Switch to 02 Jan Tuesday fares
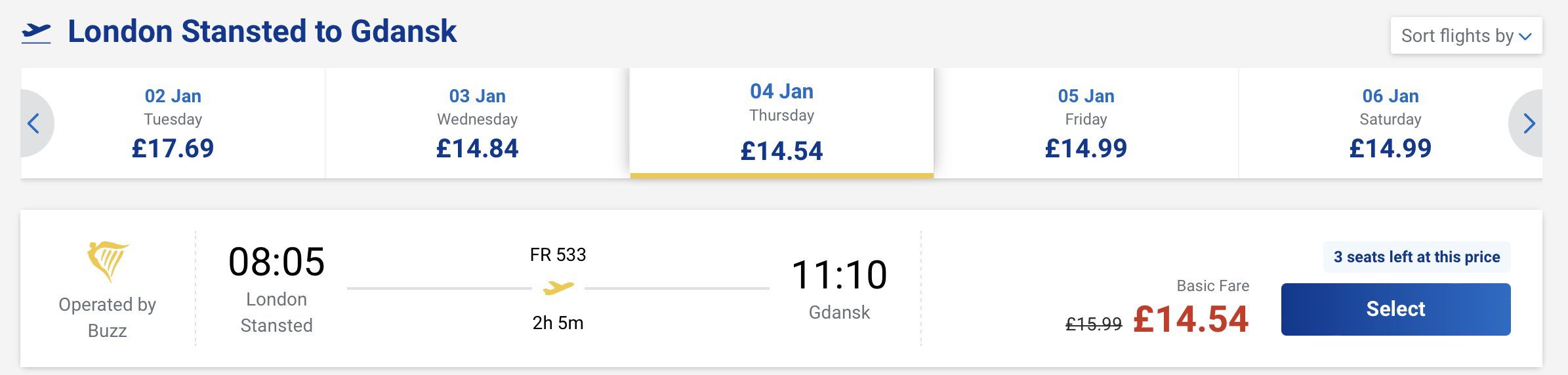The height and width of the screenshot is (375, 1568). tap(173, 123)
